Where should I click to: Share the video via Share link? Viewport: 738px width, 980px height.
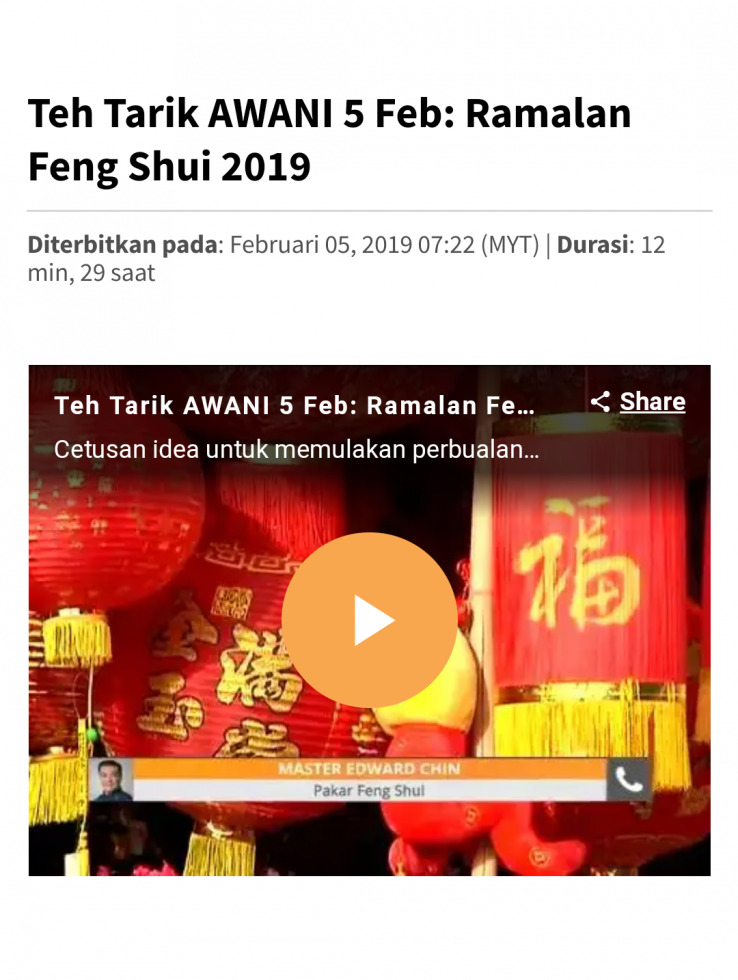point(638,402)
